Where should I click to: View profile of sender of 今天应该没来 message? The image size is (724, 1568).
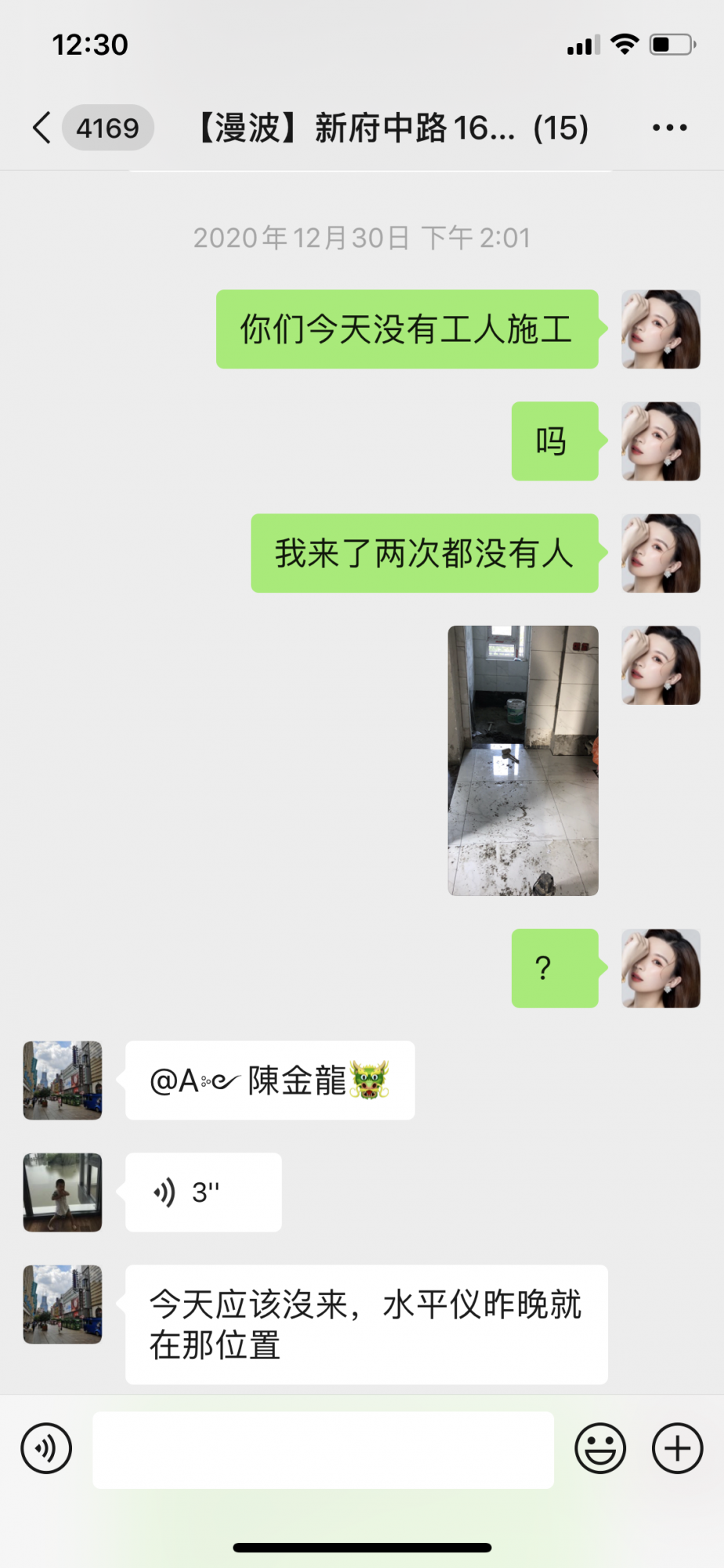63,1305
